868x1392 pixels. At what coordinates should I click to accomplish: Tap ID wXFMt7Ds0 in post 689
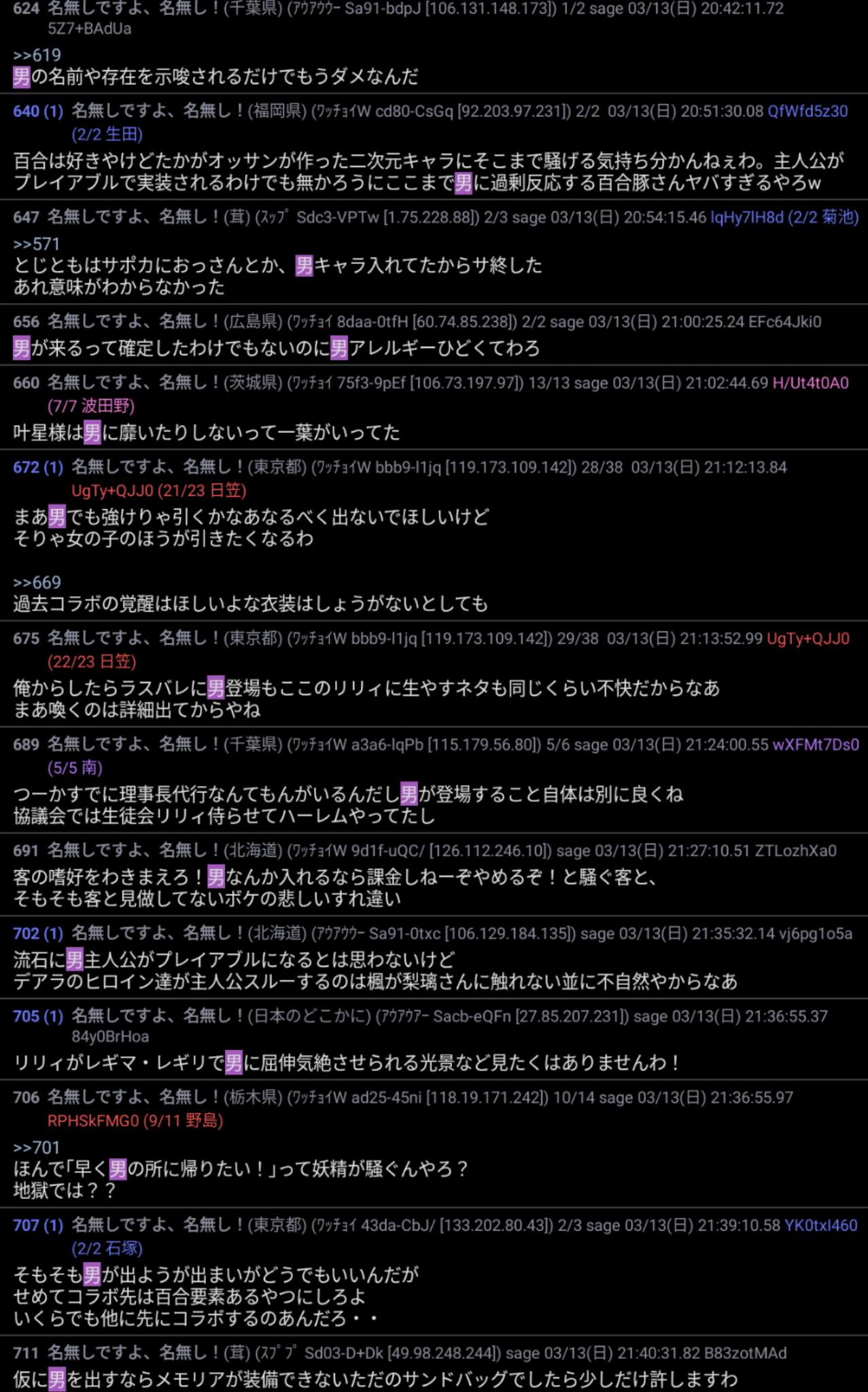click(816, 744)
